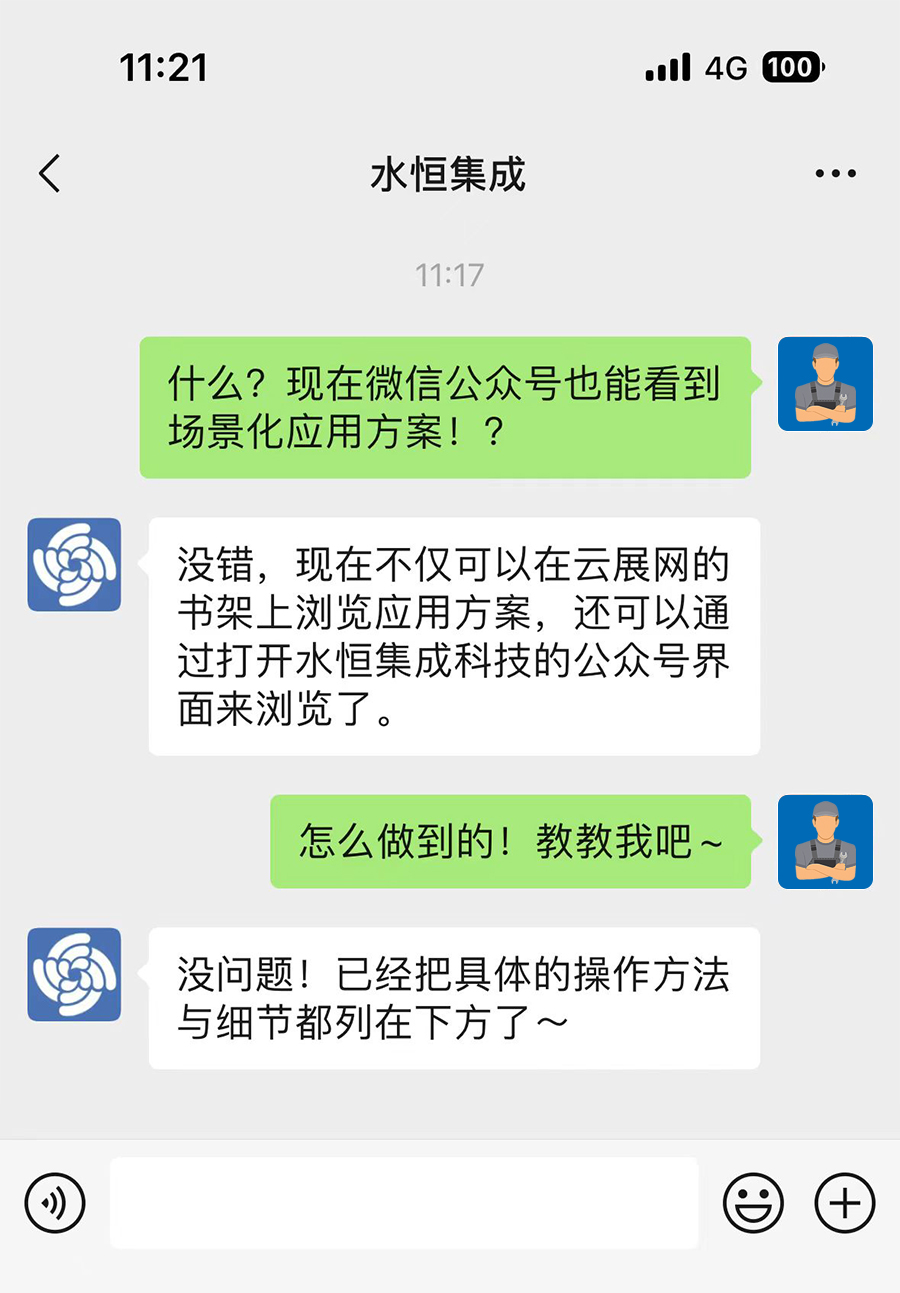This screenshot has width=900, height=1293.
Task: Focus the message text field
Action: click(403, 1202)
